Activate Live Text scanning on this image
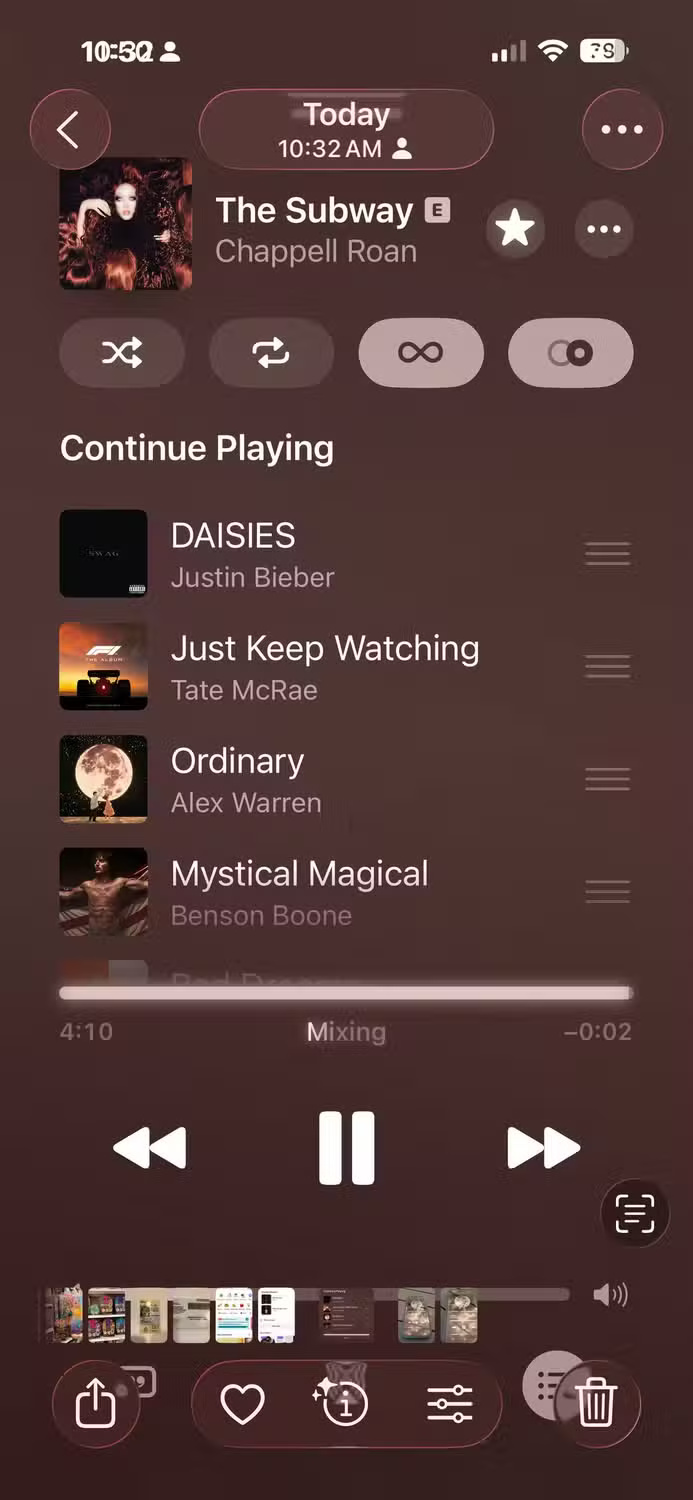Image resolution: width=693 pixels, height=1500 pixels. 634,1214
